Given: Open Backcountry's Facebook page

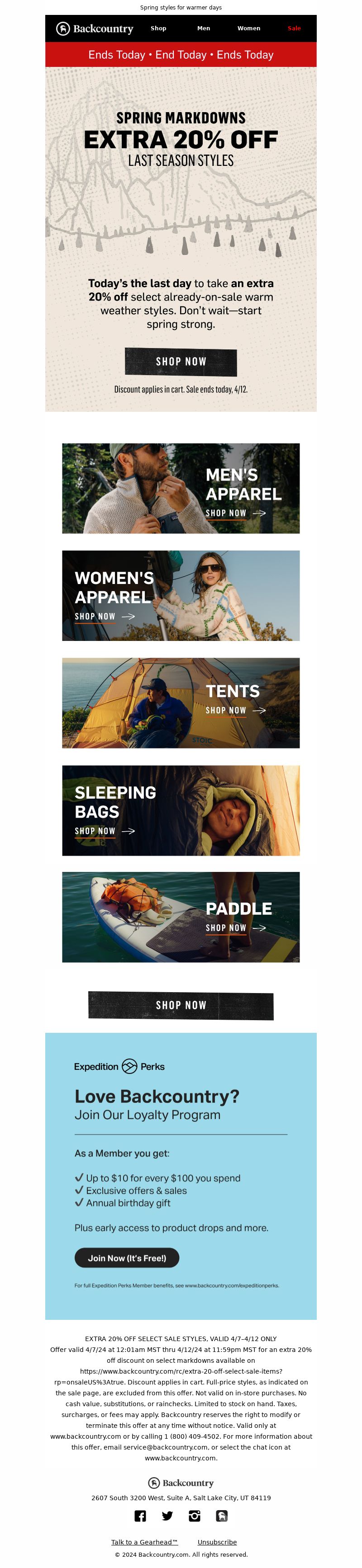Looking at the screenshot, I should coord(140,1515).
